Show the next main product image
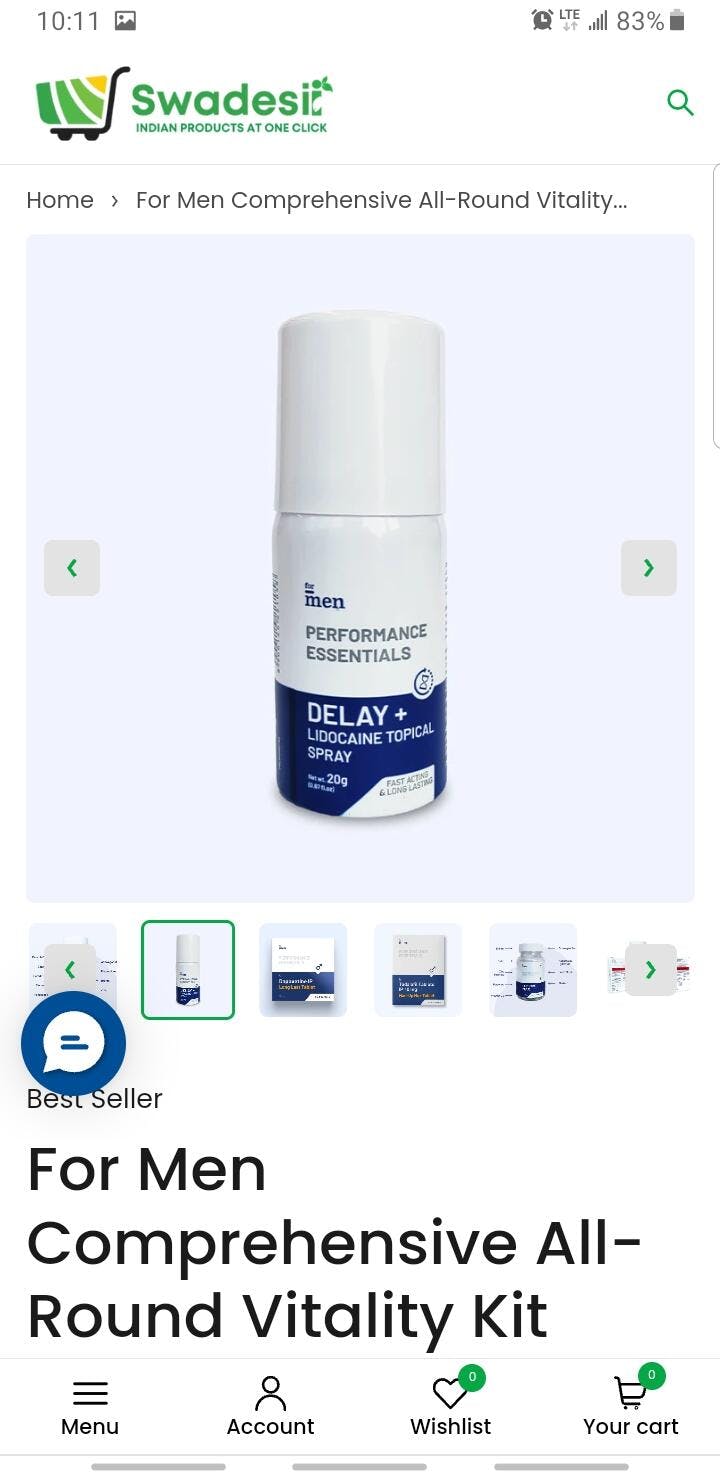The image size is (720, 1480). (649, 568)
